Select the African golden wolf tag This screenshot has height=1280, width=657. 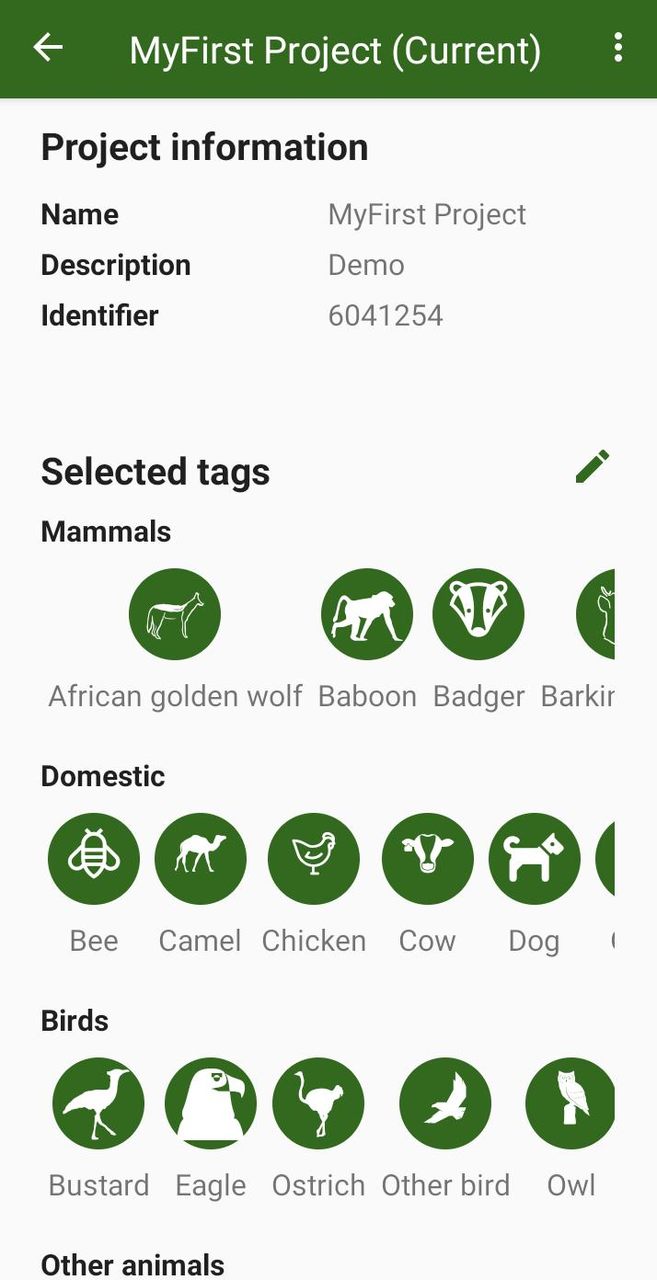(x=175, y=614)
